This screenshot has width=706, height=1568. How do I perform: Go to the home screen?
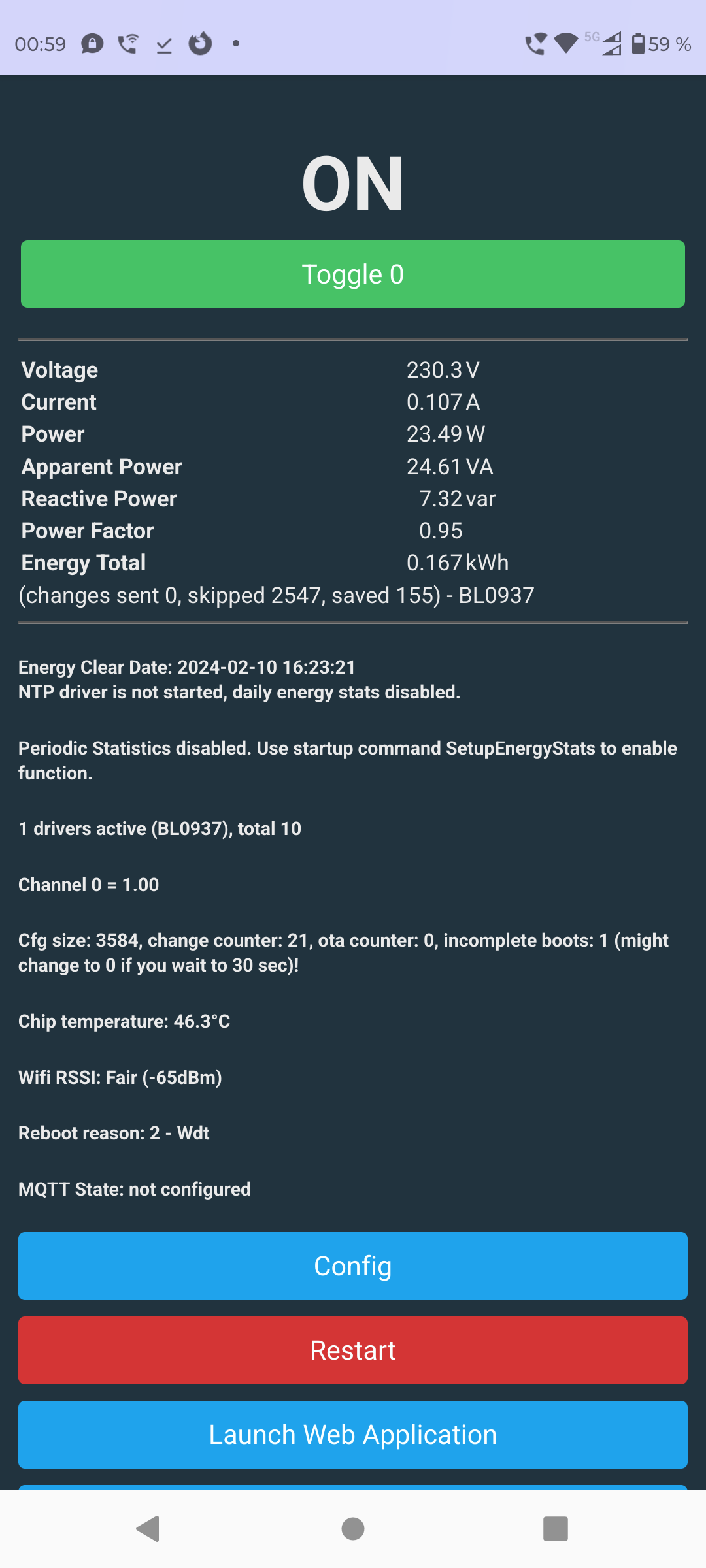[353, 1529]
